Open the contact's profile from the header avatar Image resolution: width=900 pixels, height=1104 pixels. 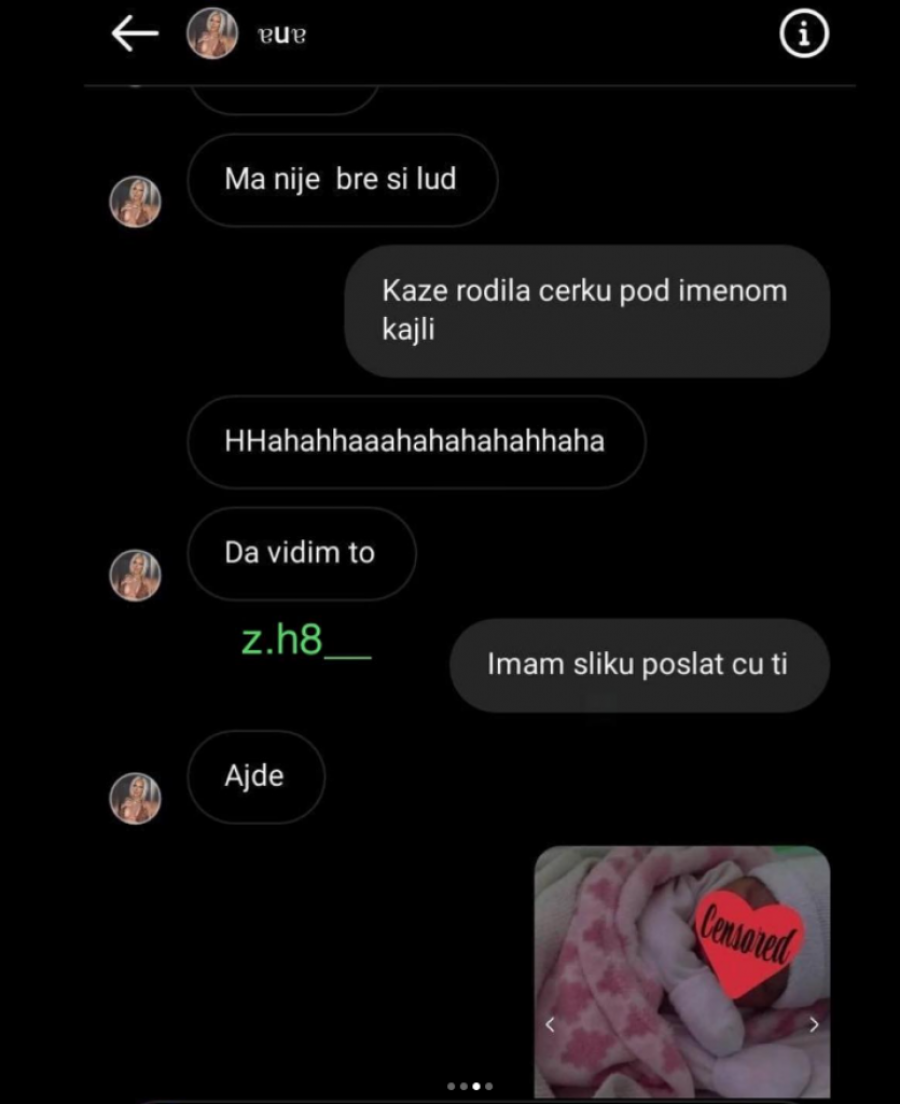click(x=212, y=34)
